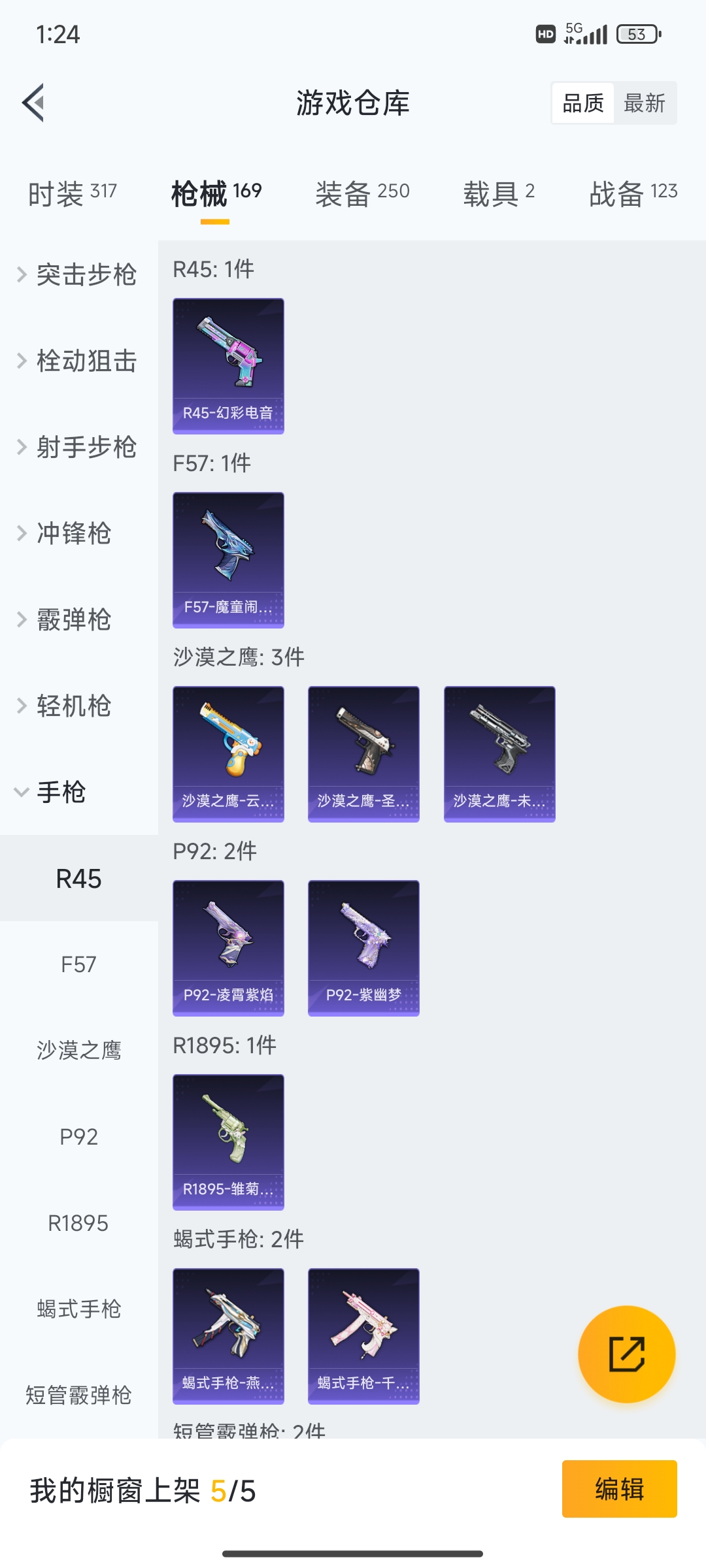Open the 载具 tab
The height and width of the screenshot is (1568, 706).
(499, 193)
